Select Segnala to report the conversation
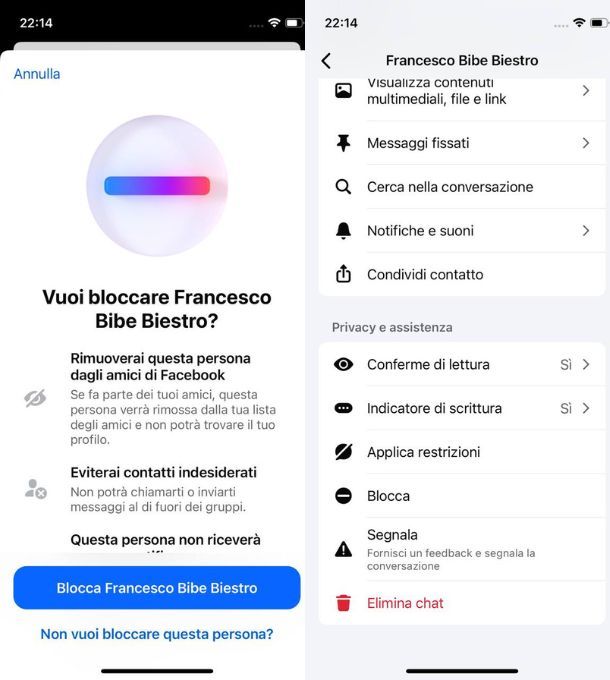Image resolution: width=610 pixels, height=680 pixels. [x=462, y=548]
